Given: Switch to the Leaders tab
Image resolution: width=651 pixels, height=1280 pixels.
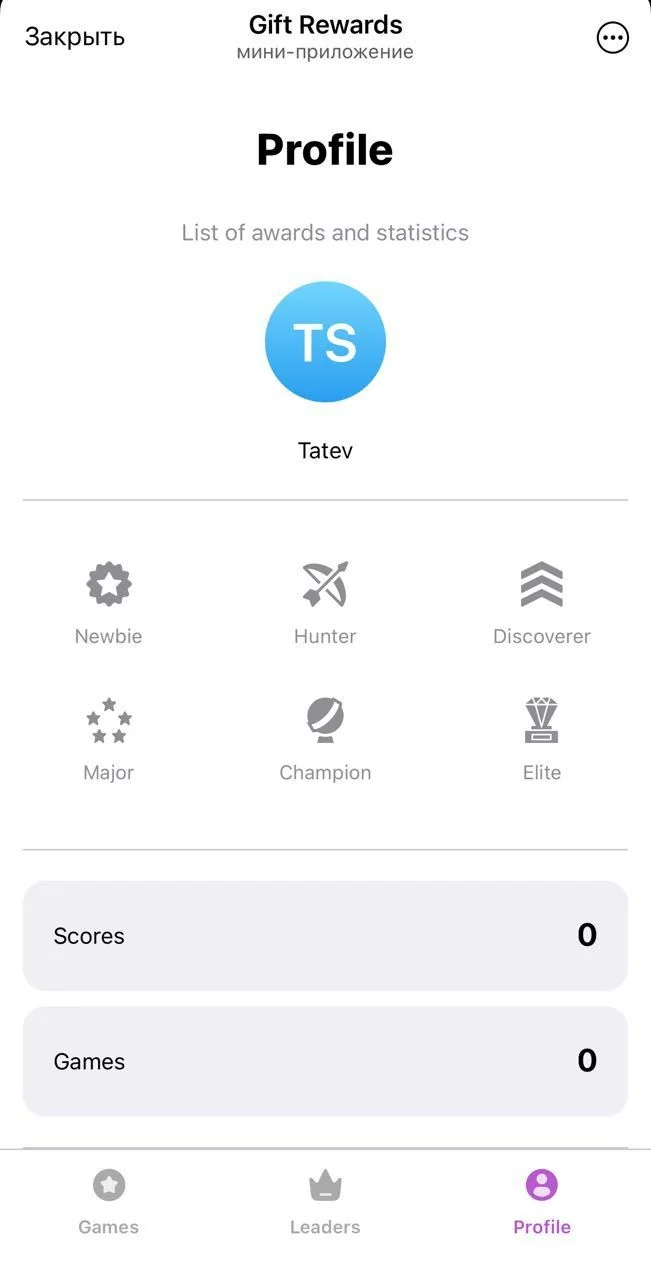Looking at the screenshot, I should click(x=325, y=1202).
